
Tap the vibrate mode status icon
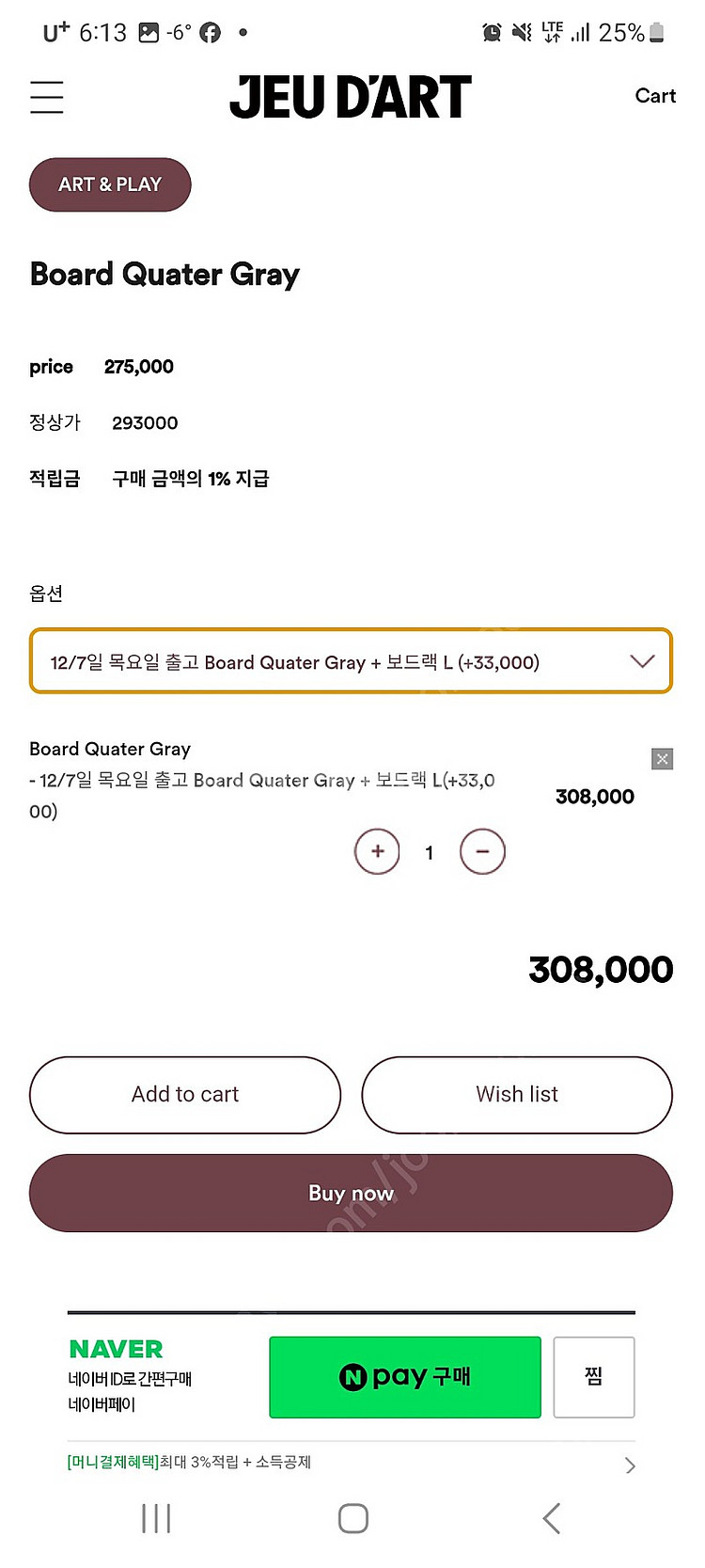tap(523, 32)
